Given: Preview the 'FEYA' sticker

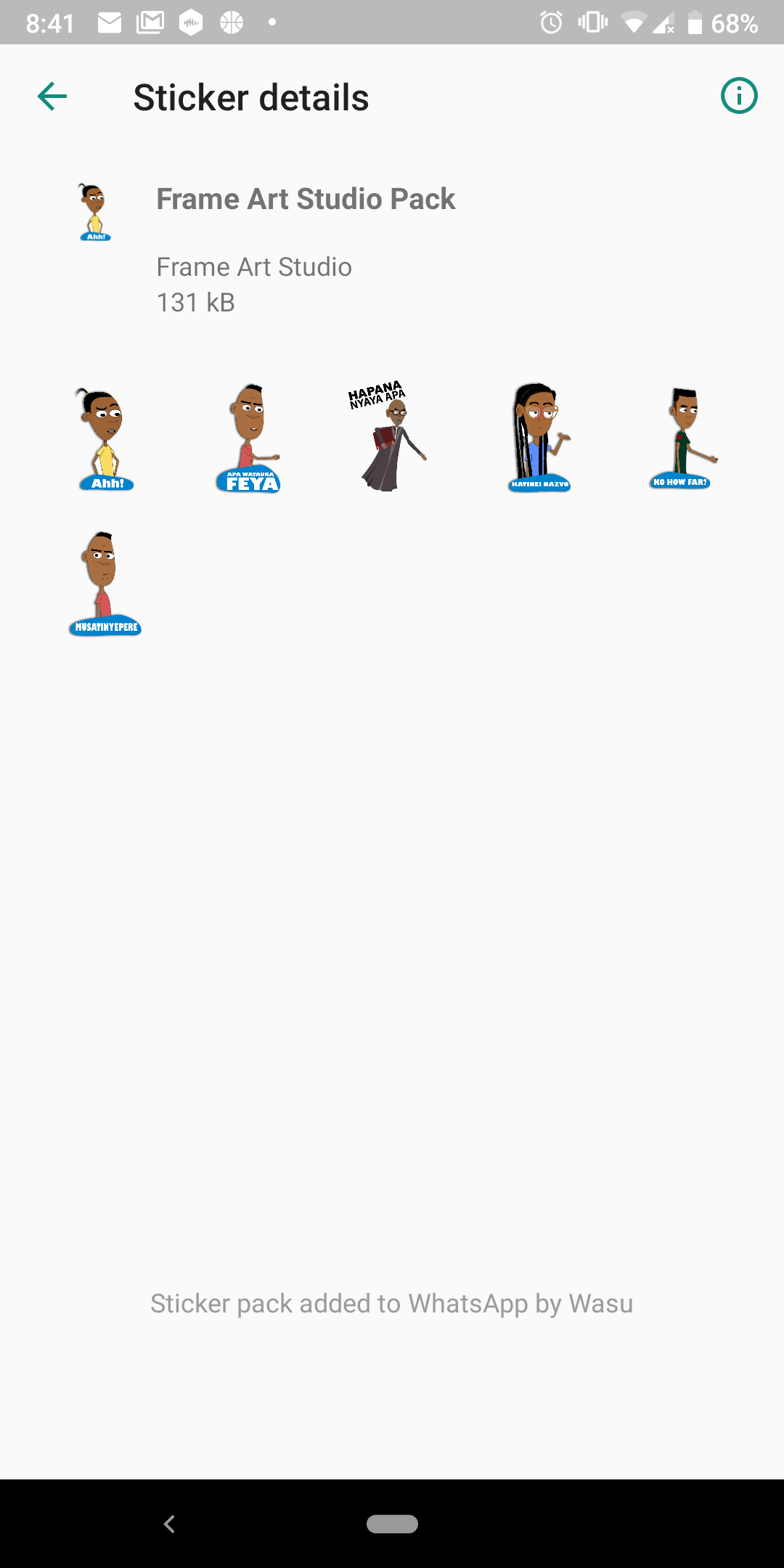Looking at the screenshot, I should click(248, 438).
